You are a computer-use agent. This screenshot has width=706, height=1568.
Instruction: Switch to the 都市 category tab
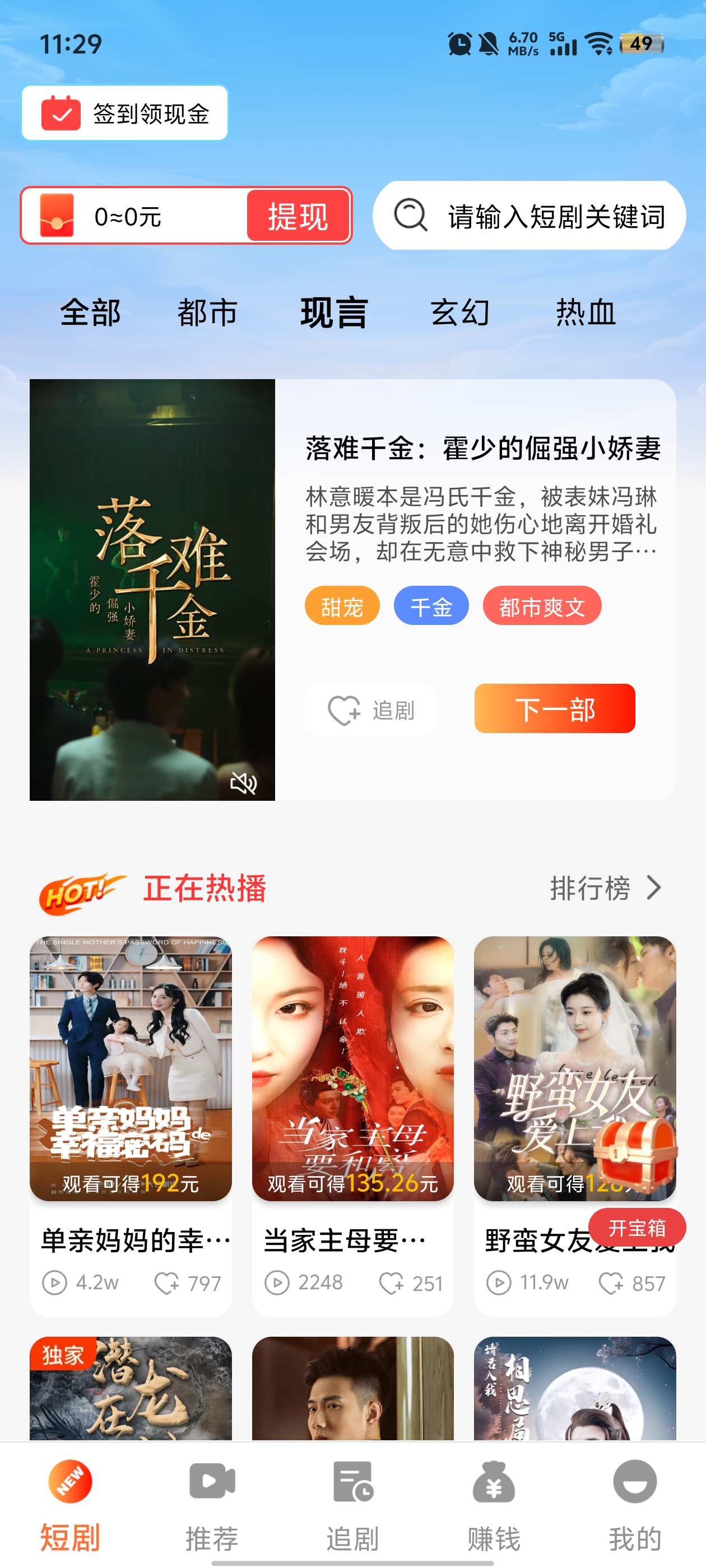coord(207,313)
